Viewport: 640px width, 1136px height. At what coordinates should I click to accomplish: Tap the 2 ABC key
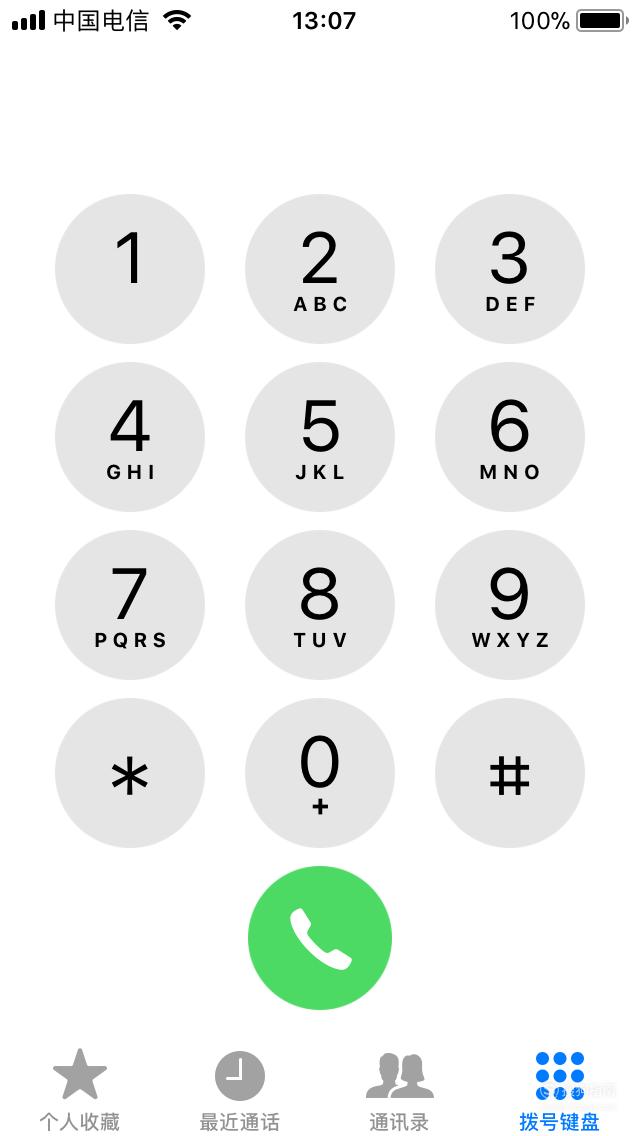point(320,269)
